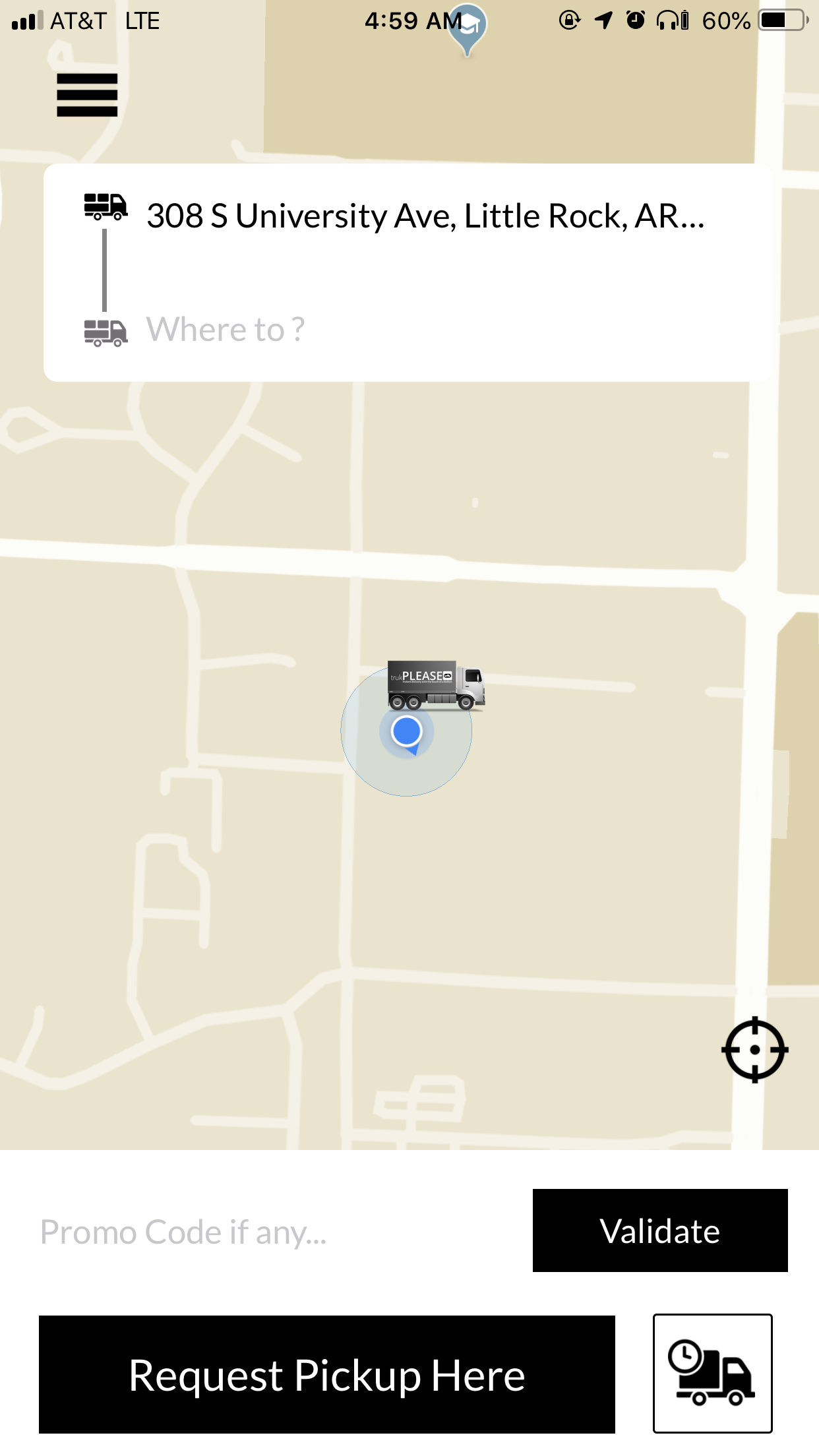Viewport: 819px width, 1456px height.
Task: Schedule a pickup for later
Action: point(712,1374)
